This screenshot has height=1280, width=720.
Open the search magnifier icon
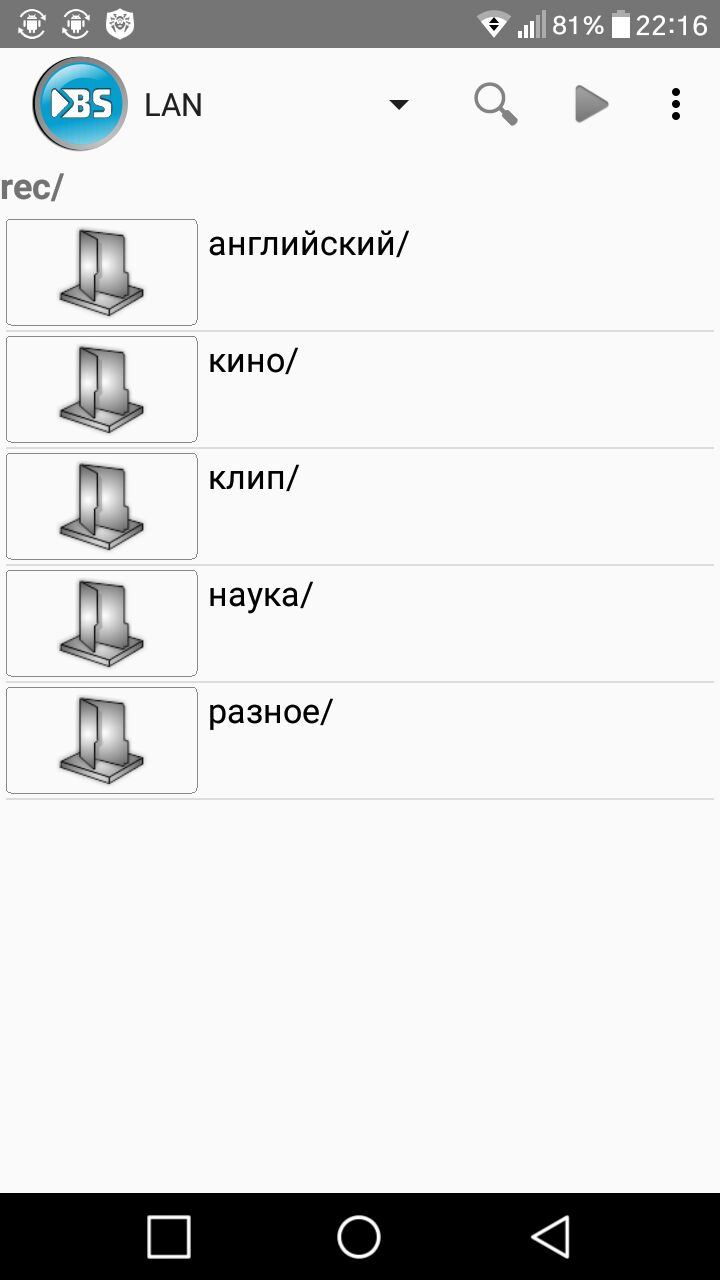tap(495, 104)
